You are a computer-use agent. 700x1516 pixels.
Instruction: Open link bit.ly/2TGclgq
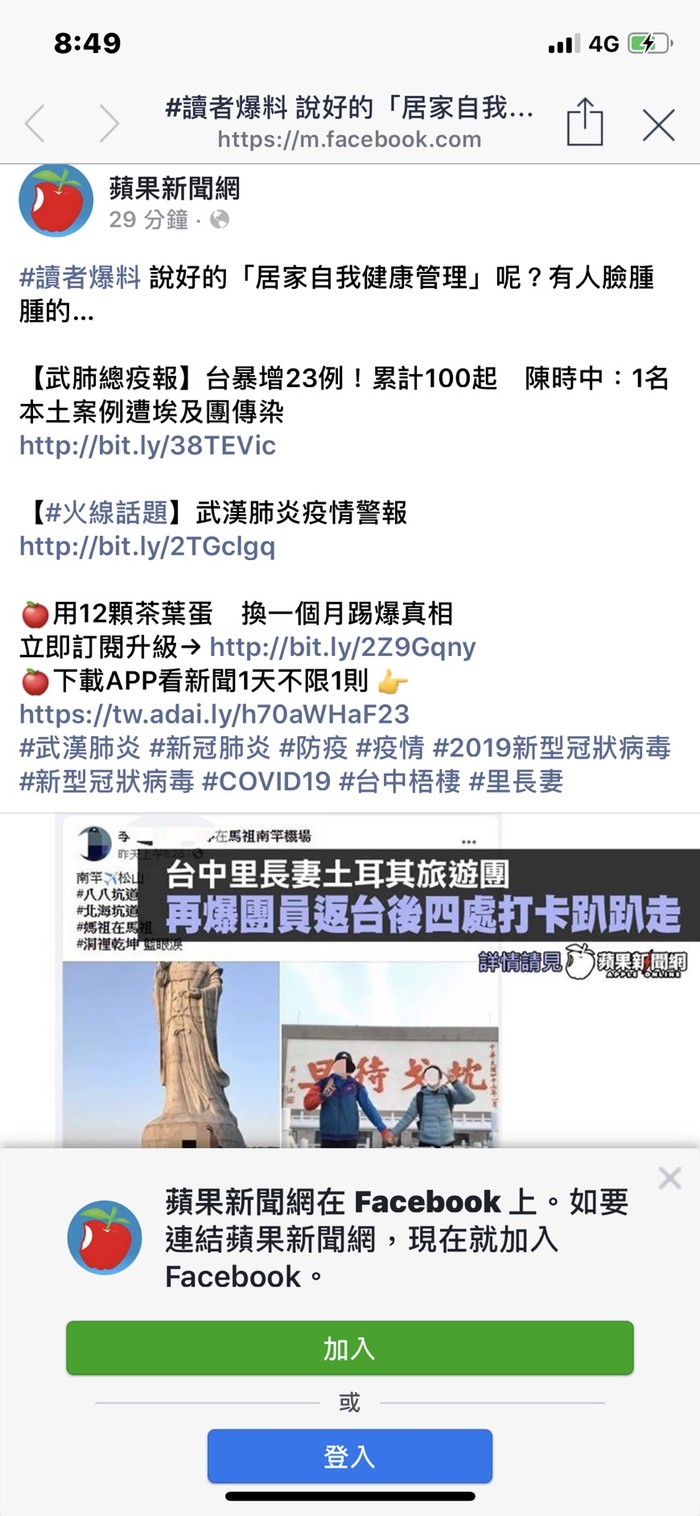(147, 547)
